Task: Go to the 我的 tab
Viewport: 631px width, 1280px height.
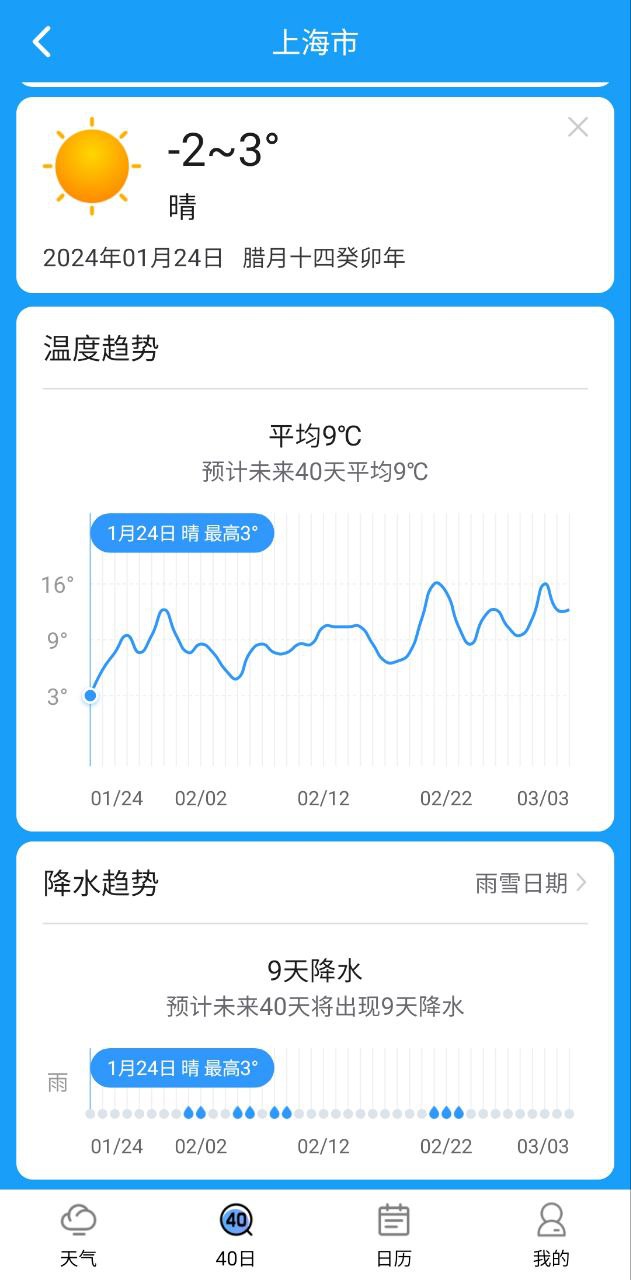Action: tap(551, 1235)
